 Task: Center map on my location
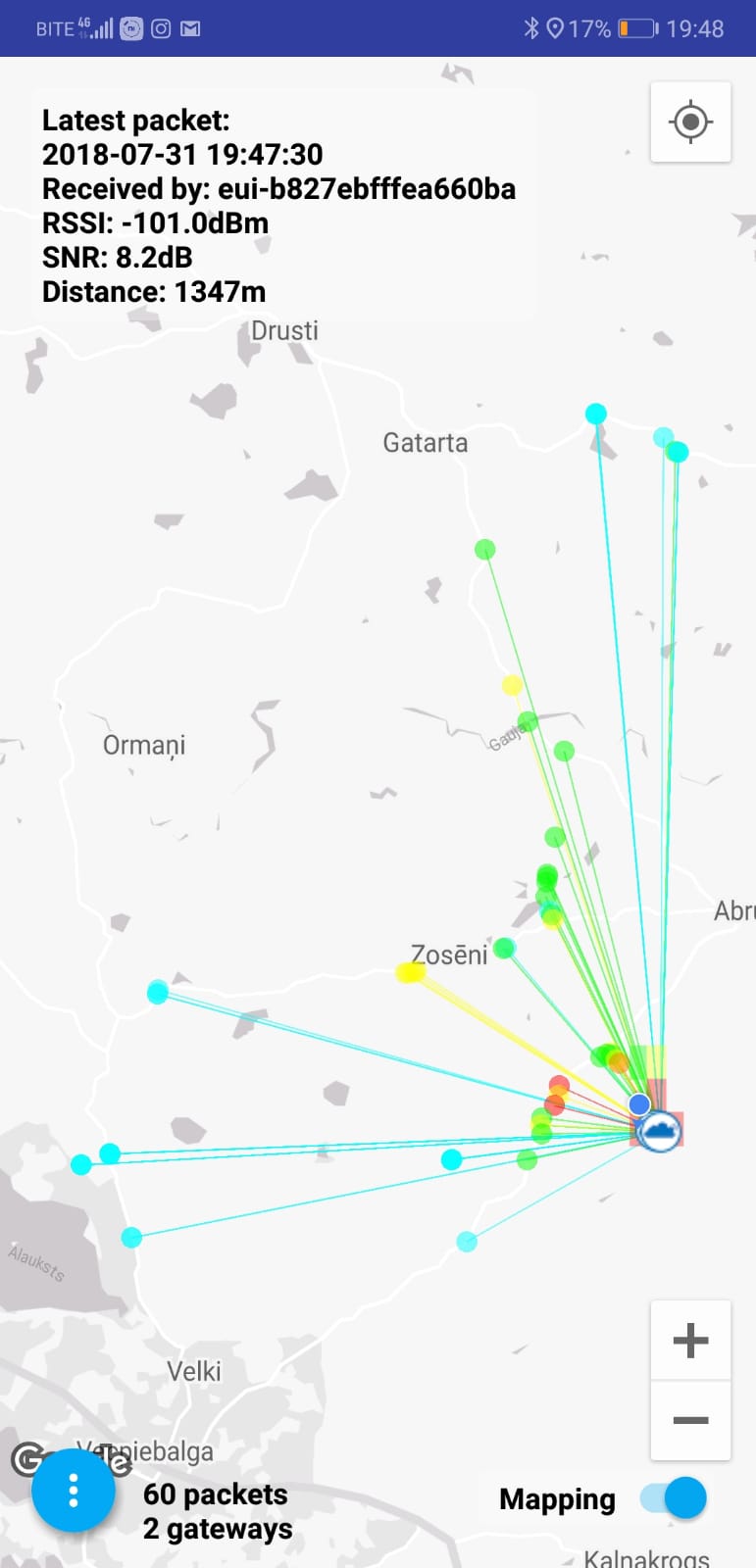(690, 122)
